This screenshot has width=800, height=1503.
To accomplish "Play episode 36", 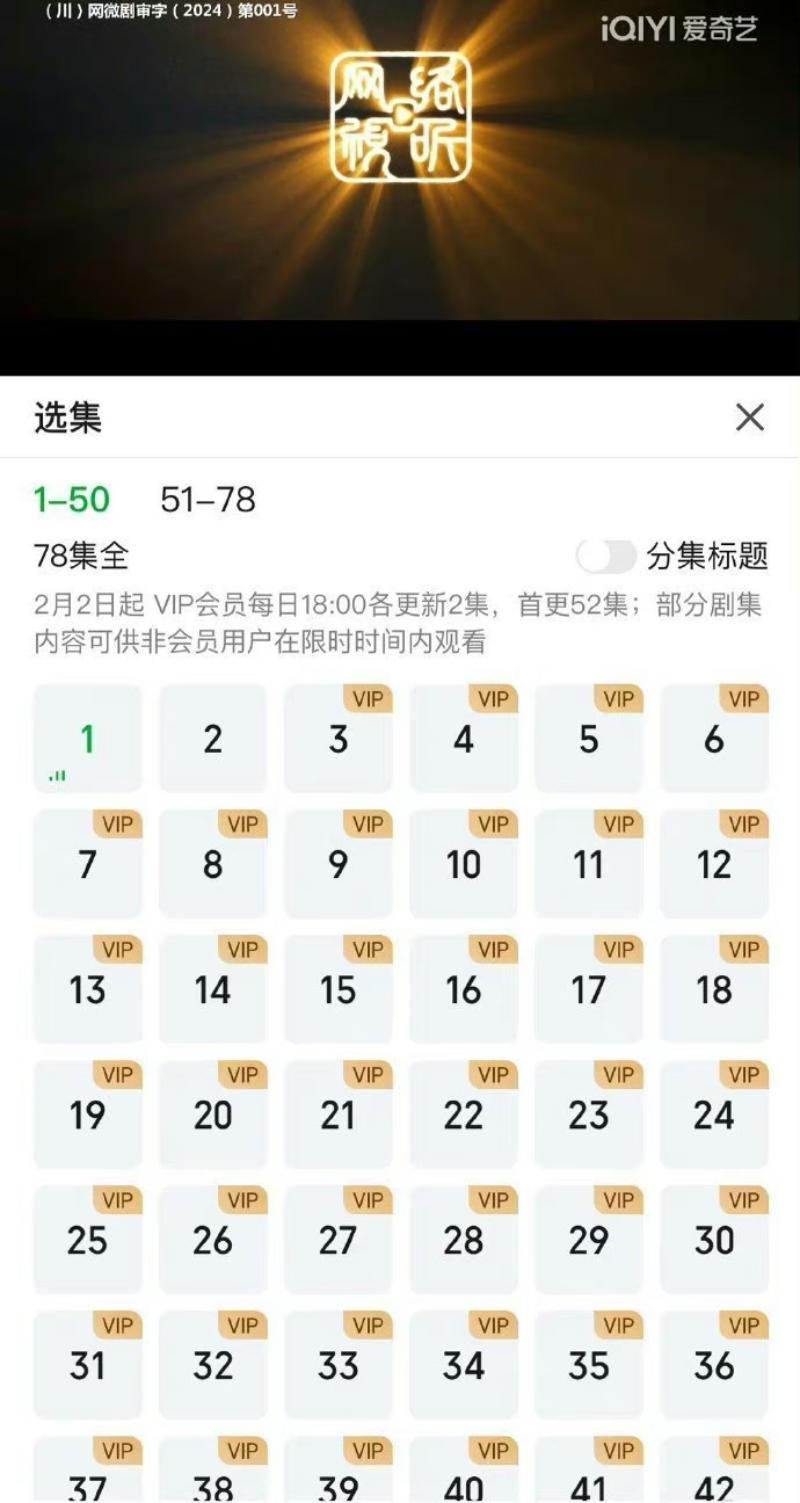I will pos(714,1365).
